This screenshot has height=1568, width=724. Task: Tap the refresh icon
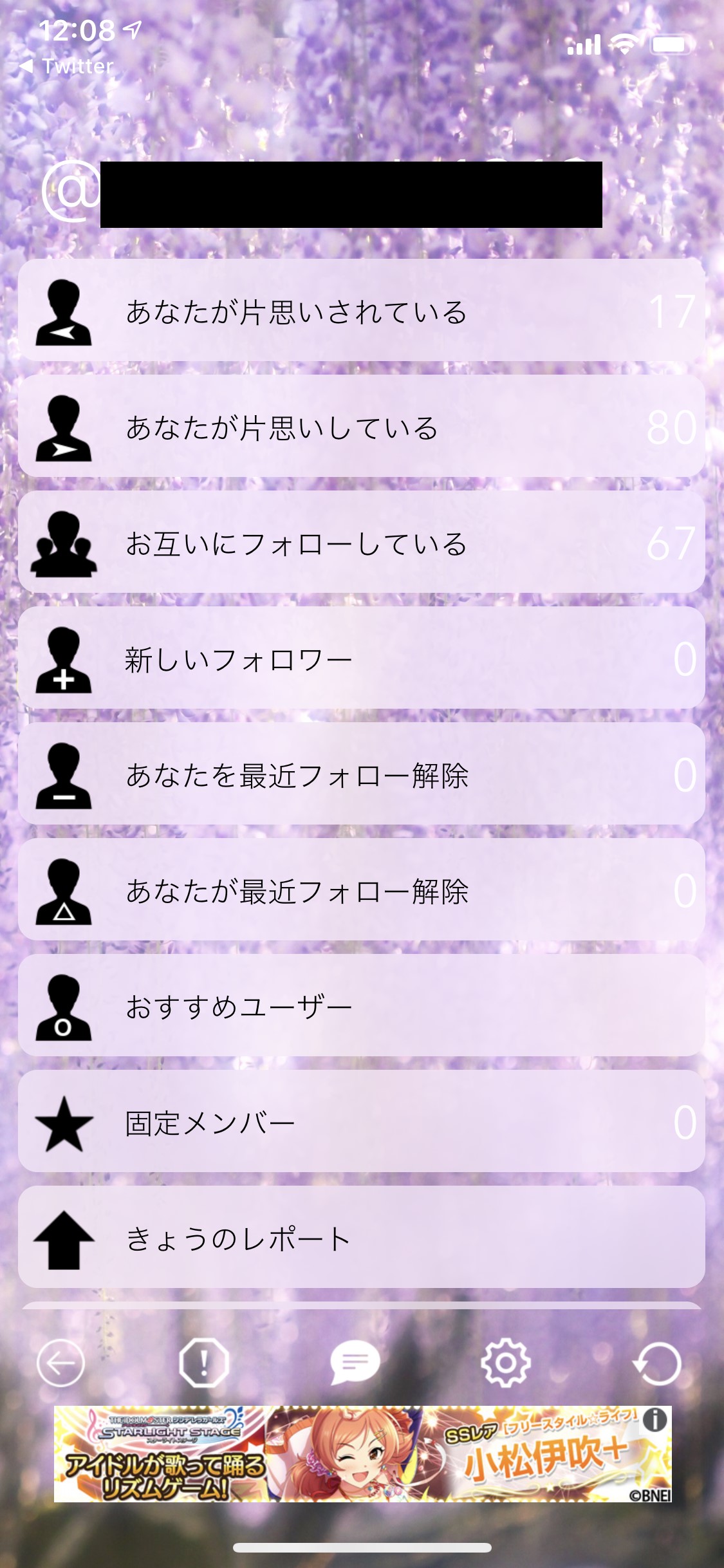click(657, 1363)
